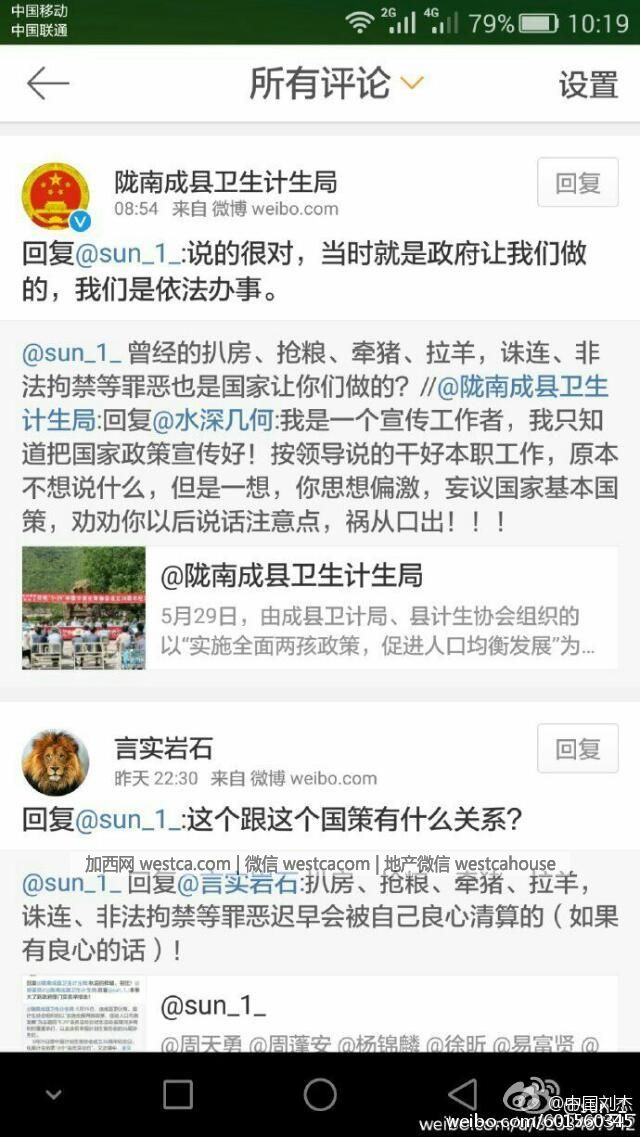Open the username 言实岩石
Screen dimensions: 640x1137
click(163, 748)
